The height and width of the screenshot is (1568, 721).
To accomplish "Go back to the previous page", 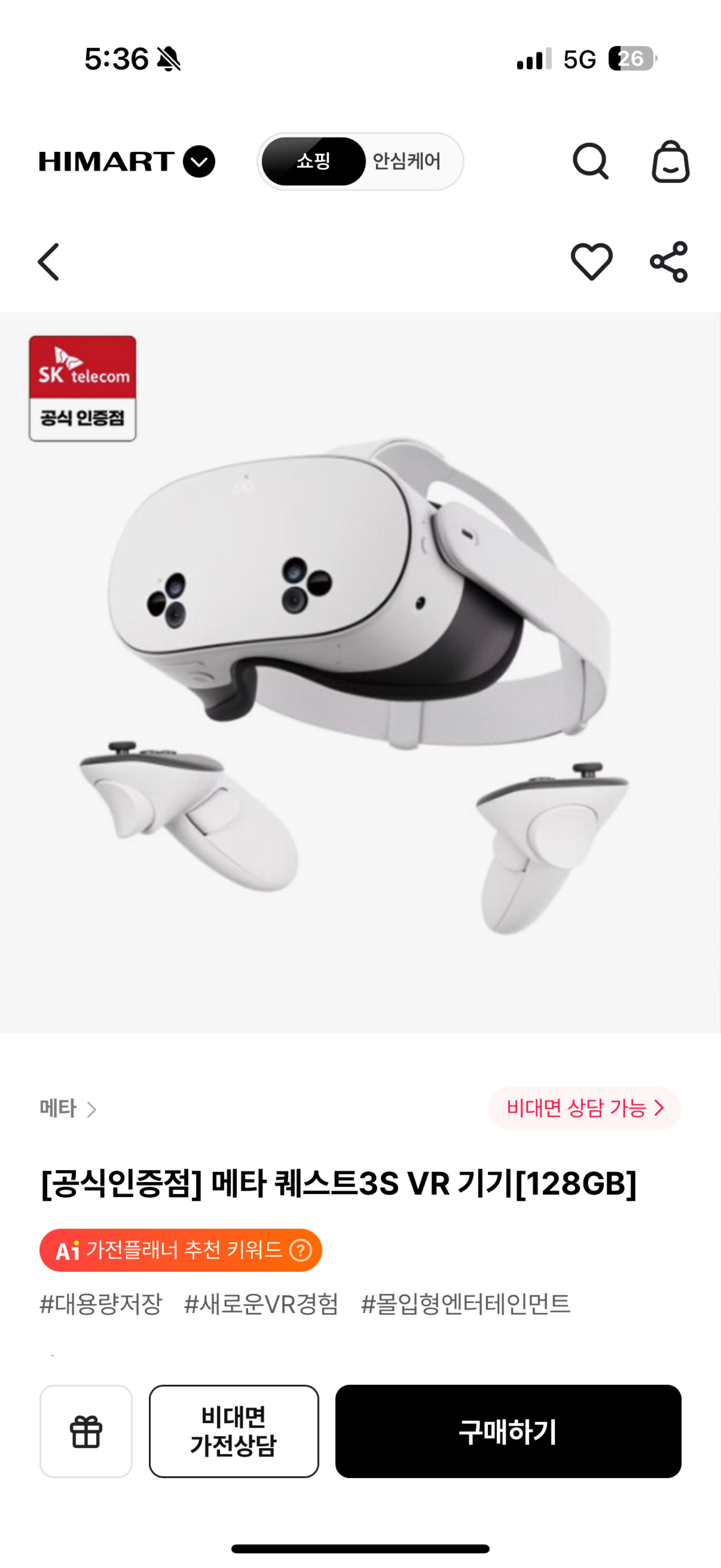I will click(49, 262).
